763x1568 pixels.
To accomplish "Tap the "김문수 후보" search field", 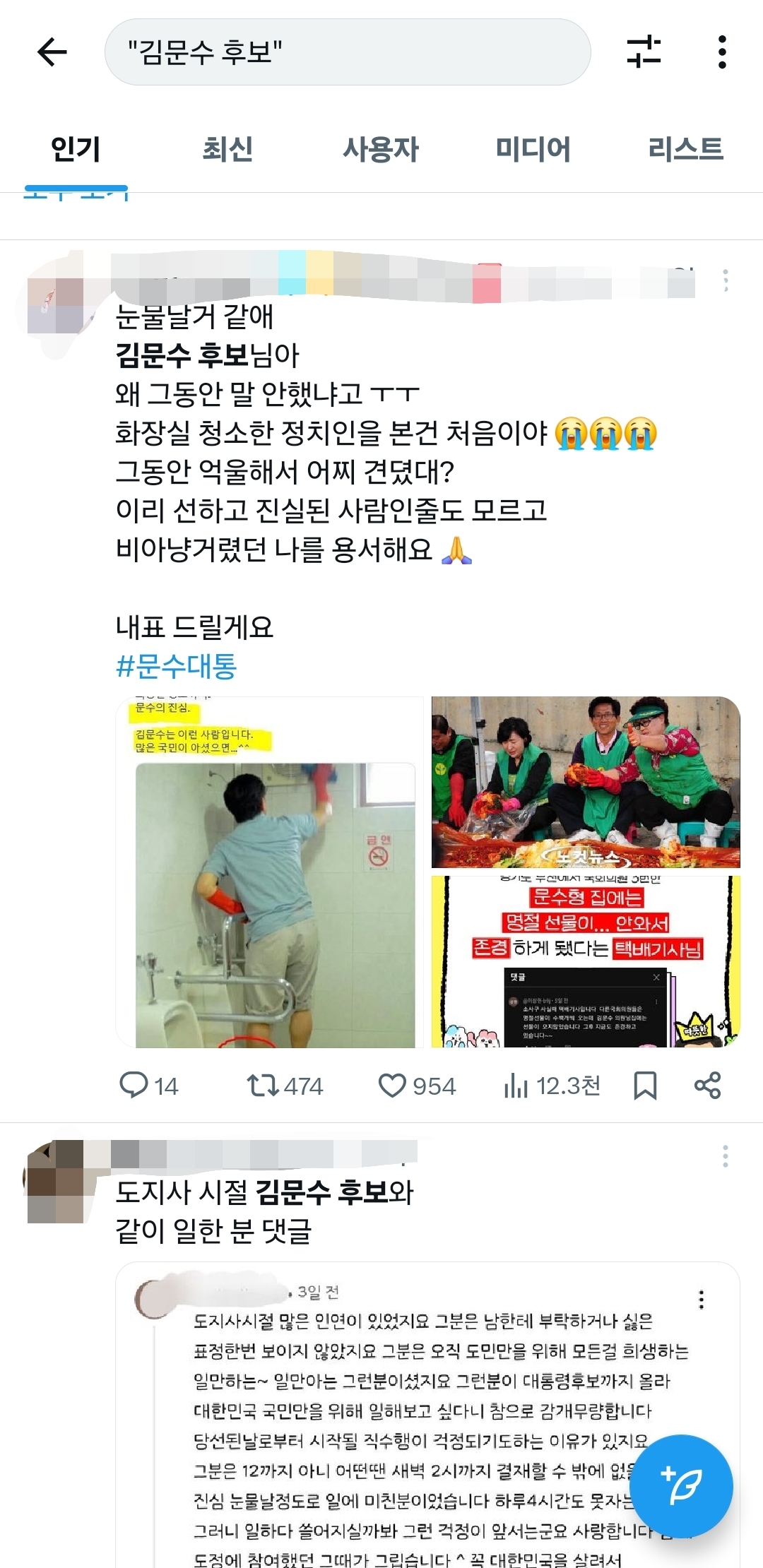I will click(x=346, y=52).
